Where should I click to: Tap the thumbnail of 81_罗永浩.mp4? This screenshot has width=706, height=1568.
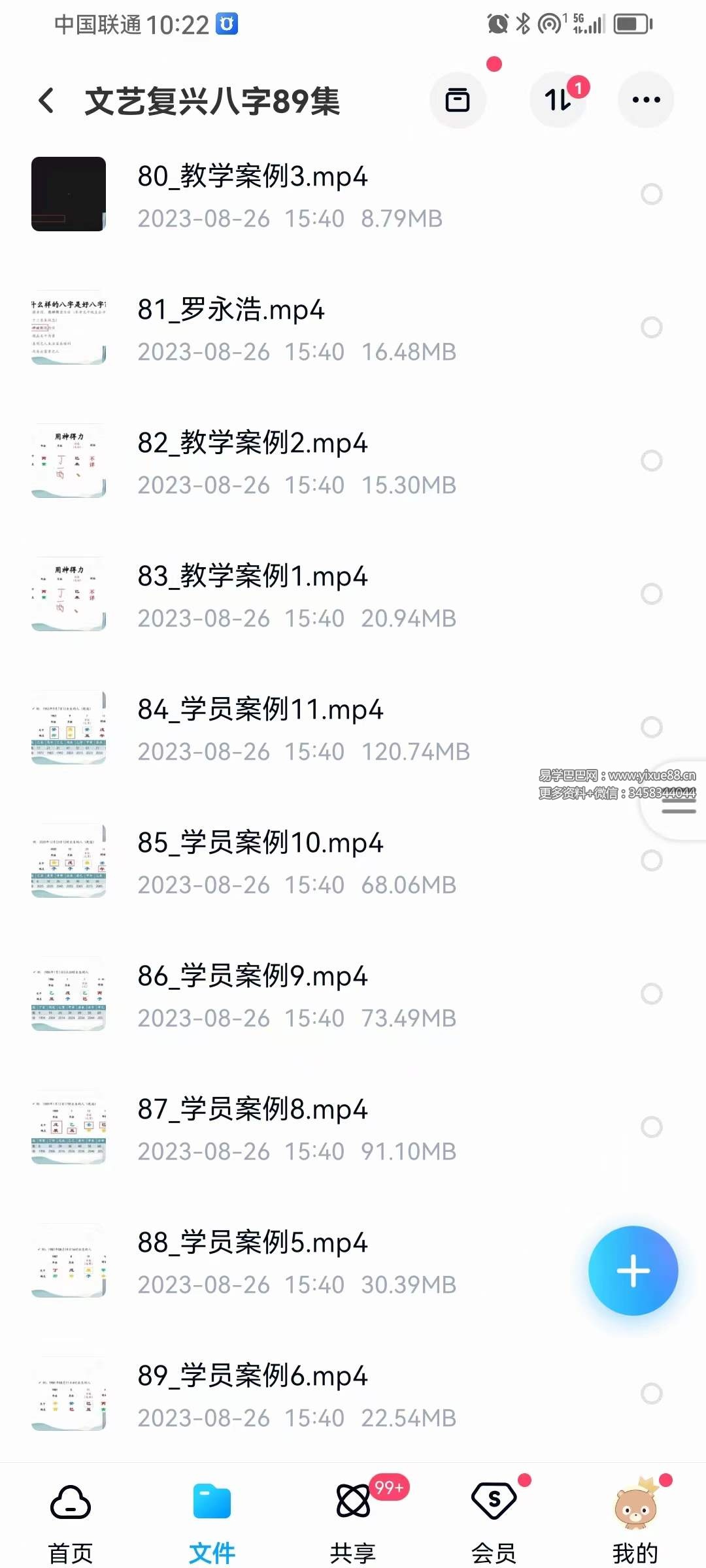69,327
